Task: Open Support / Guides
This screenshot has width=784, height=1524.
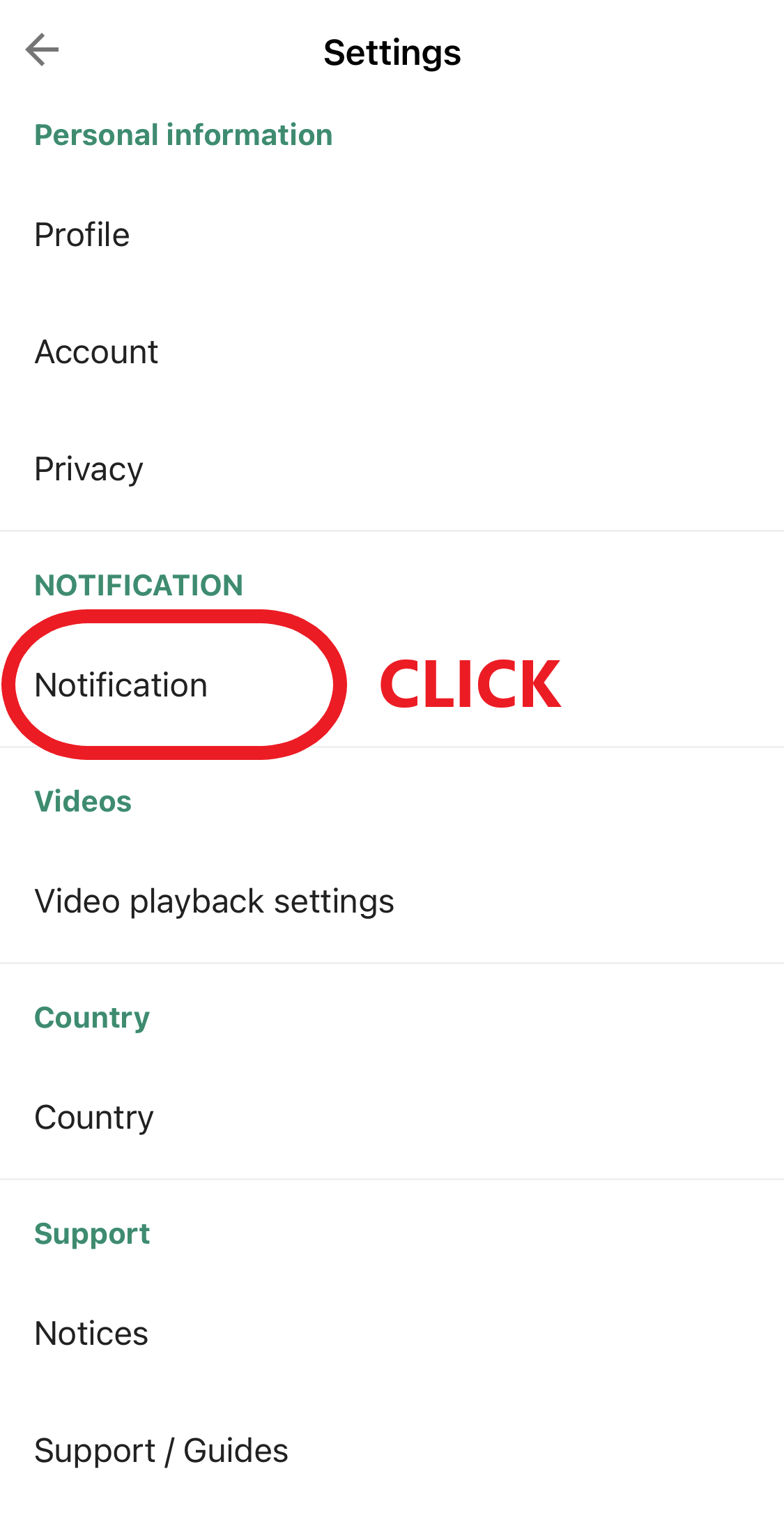Action: (x=392, y=1451)
